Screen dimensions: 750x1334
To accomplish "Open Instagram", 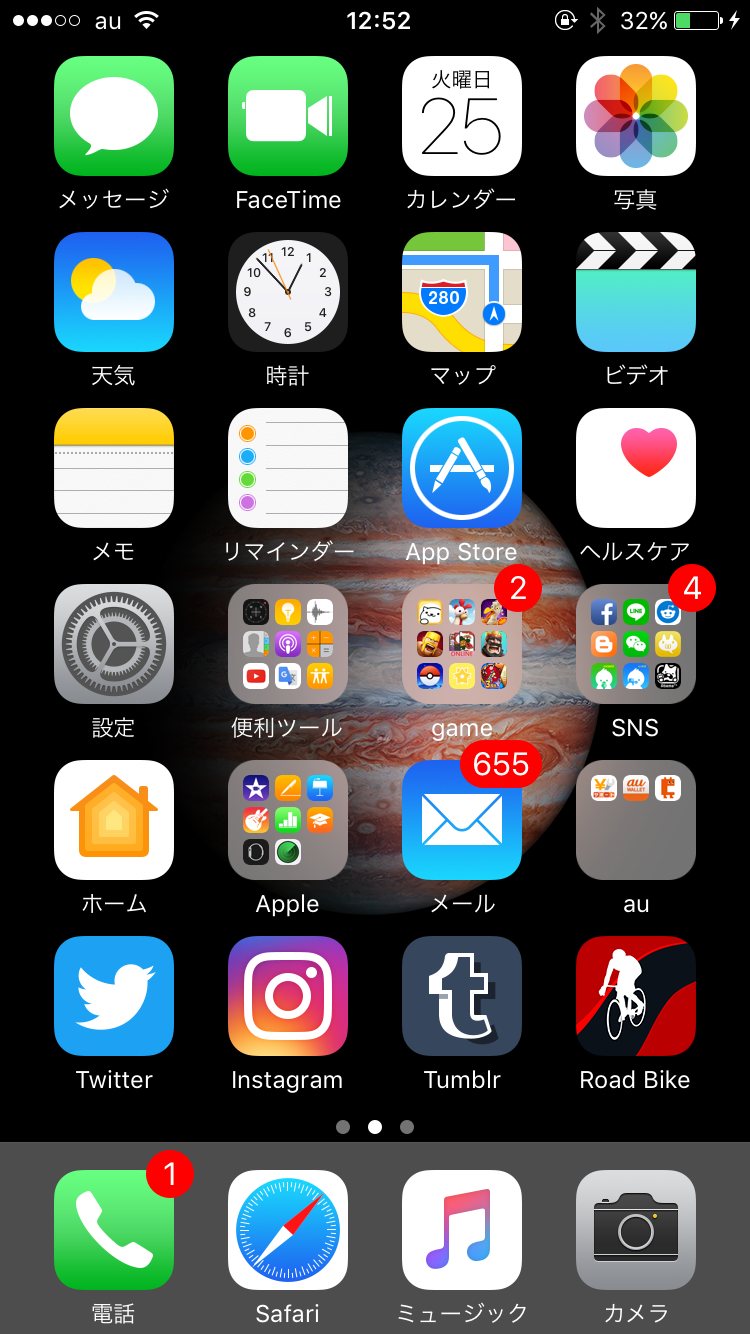I will 288,996.
